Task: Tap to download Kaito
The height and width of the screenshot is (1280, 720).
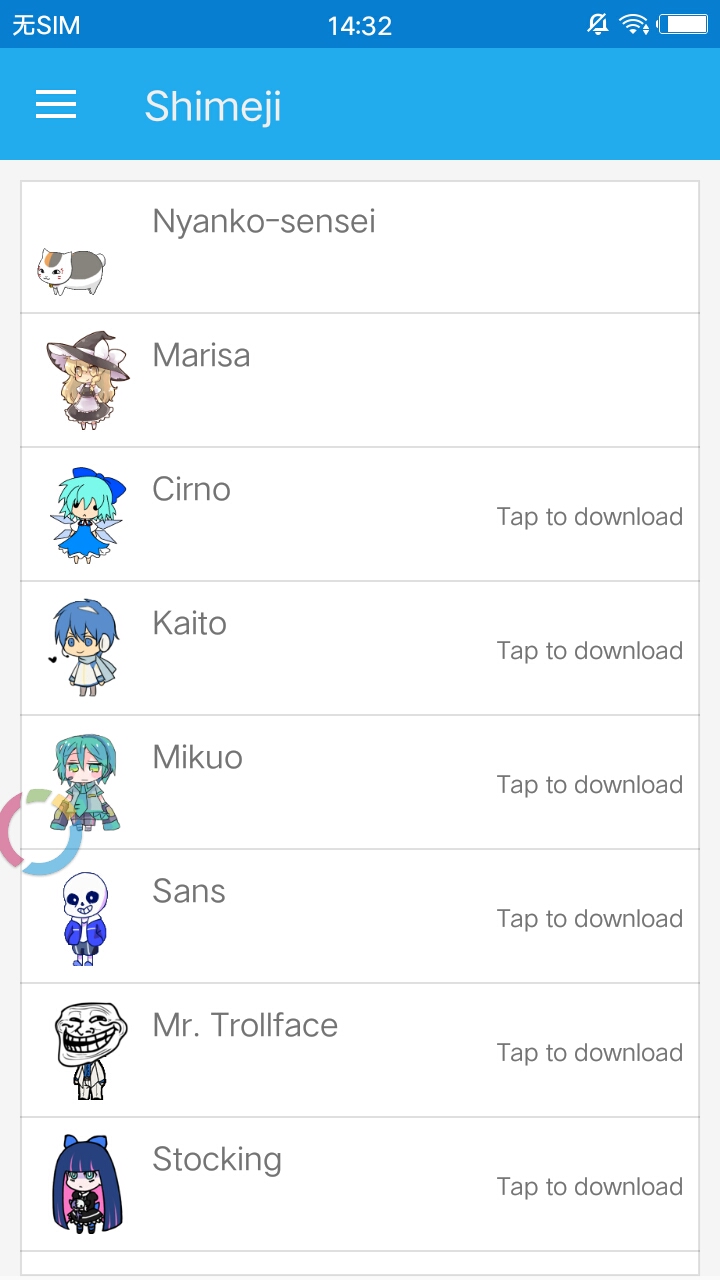Action: point(589,651)
